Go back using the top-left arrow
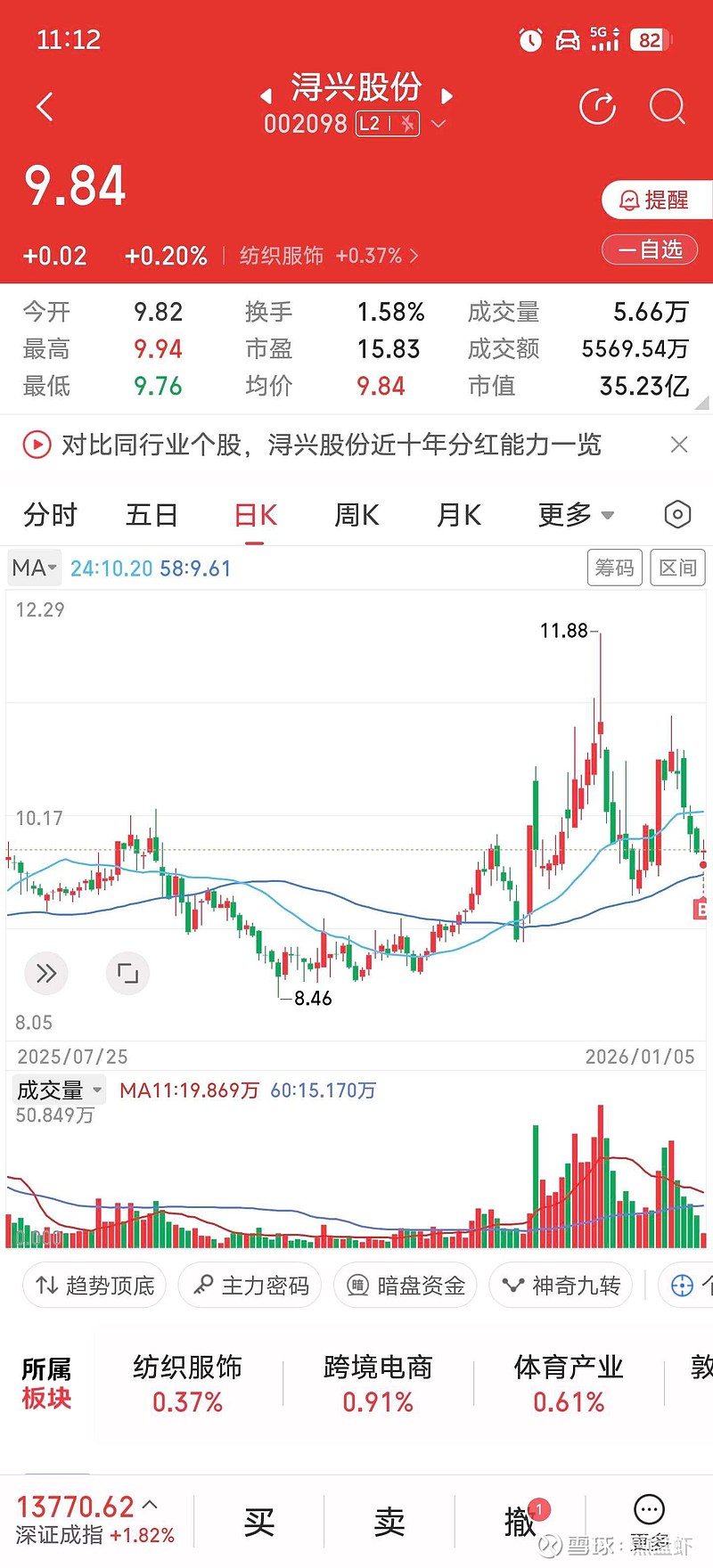 pos(45,107)
